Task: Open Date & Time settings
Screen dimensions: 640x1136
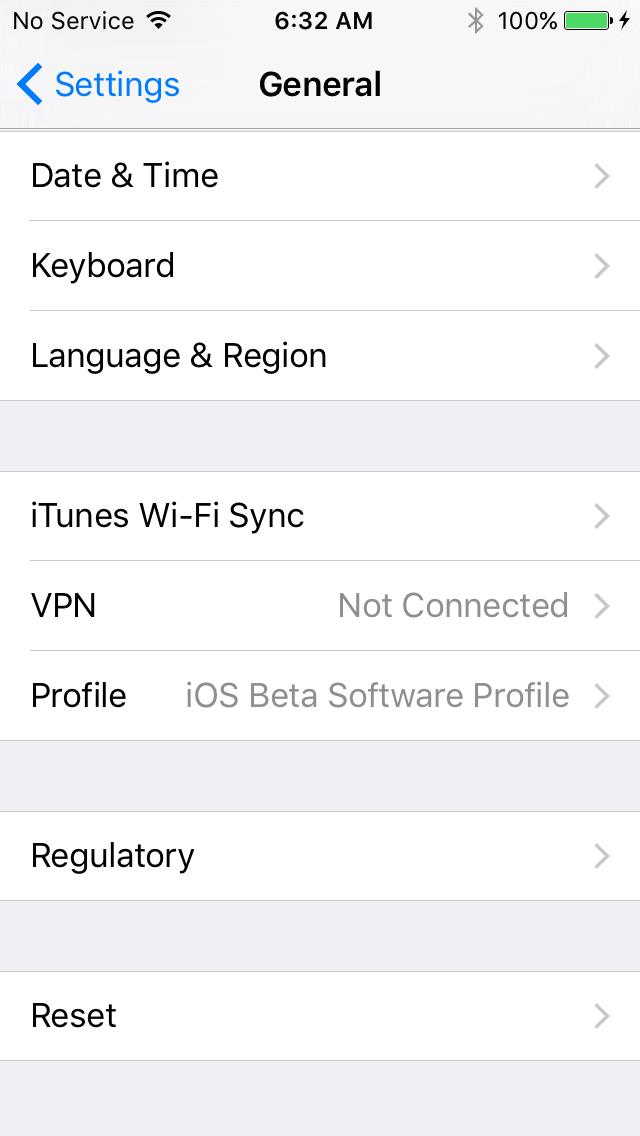Action: (x=320, y=176)
